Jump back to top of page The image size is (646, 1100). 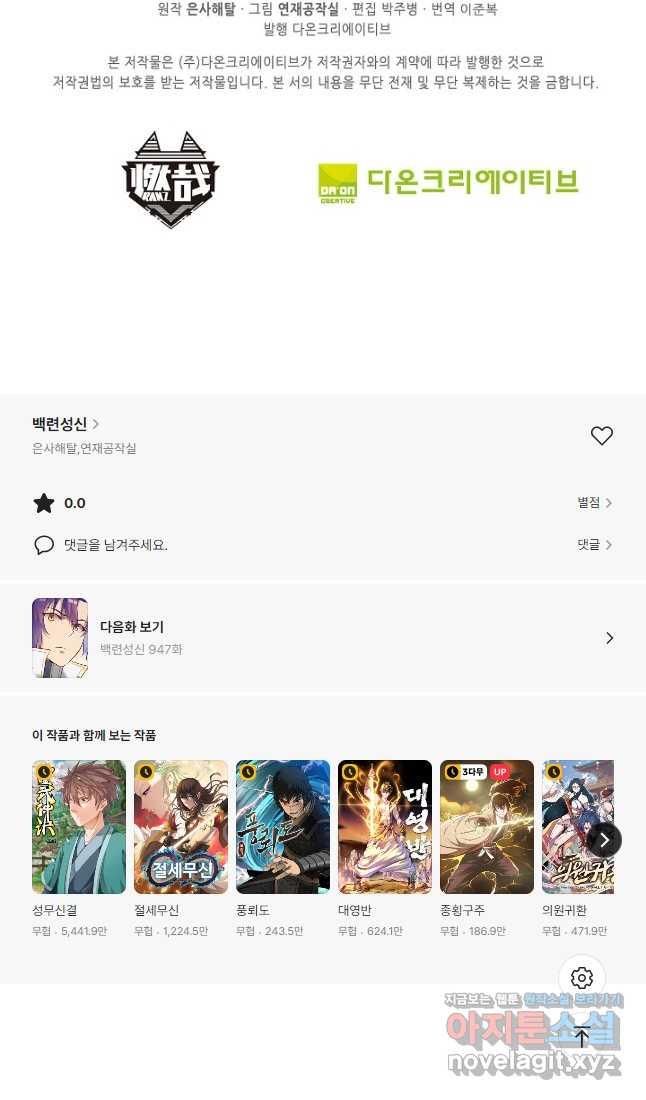click(582, 1036)
